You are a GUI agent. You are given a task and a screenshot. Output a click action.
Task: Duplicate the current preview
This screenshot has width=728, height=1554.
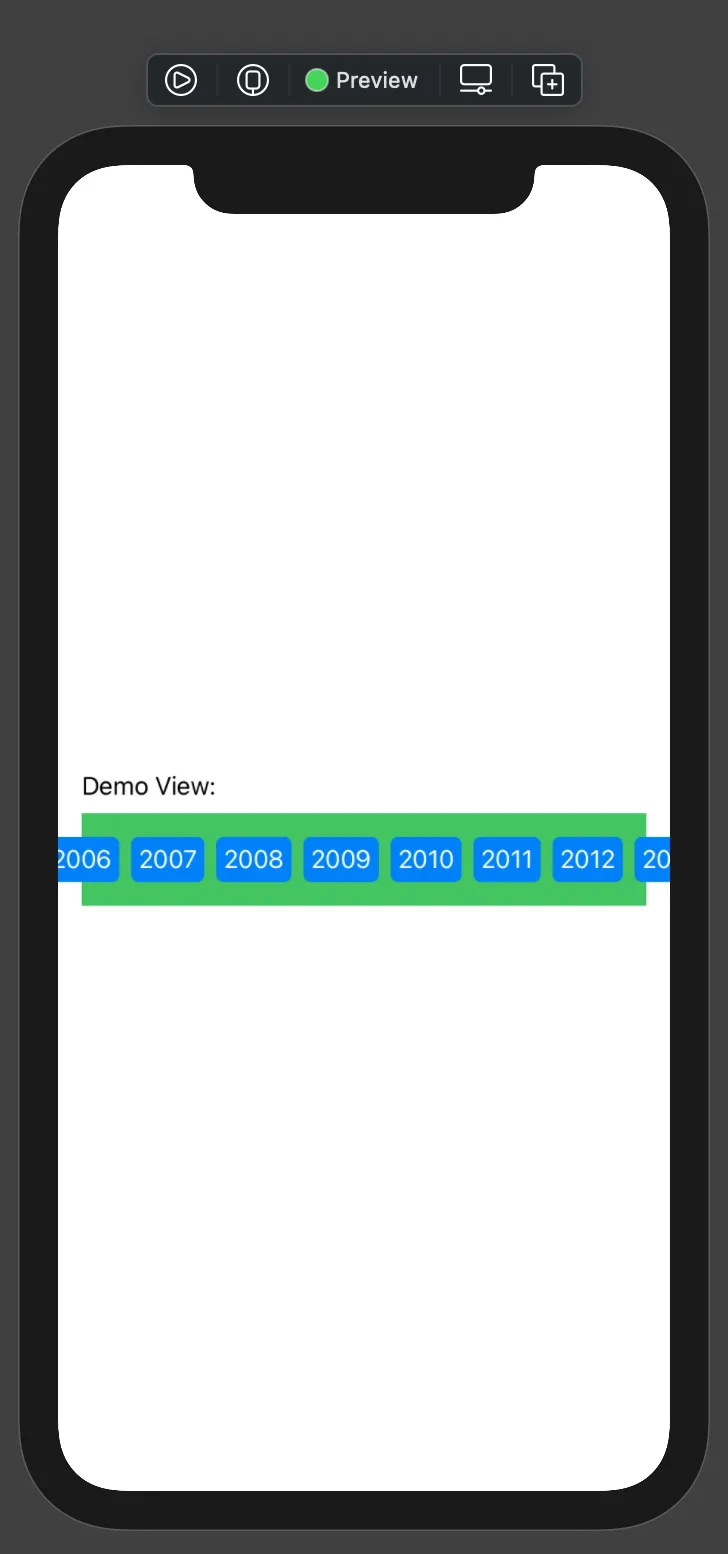548,80
